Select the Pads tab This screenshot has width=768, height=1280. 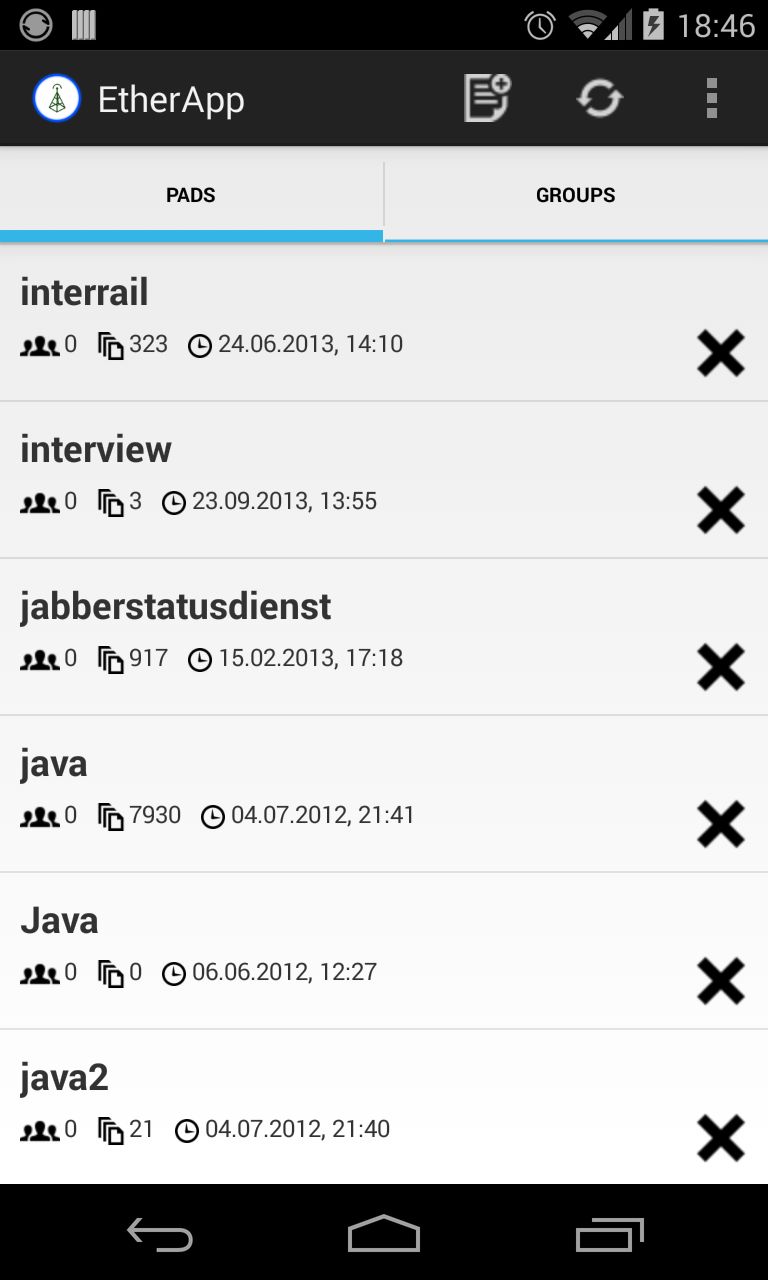(x=191, y=195)
